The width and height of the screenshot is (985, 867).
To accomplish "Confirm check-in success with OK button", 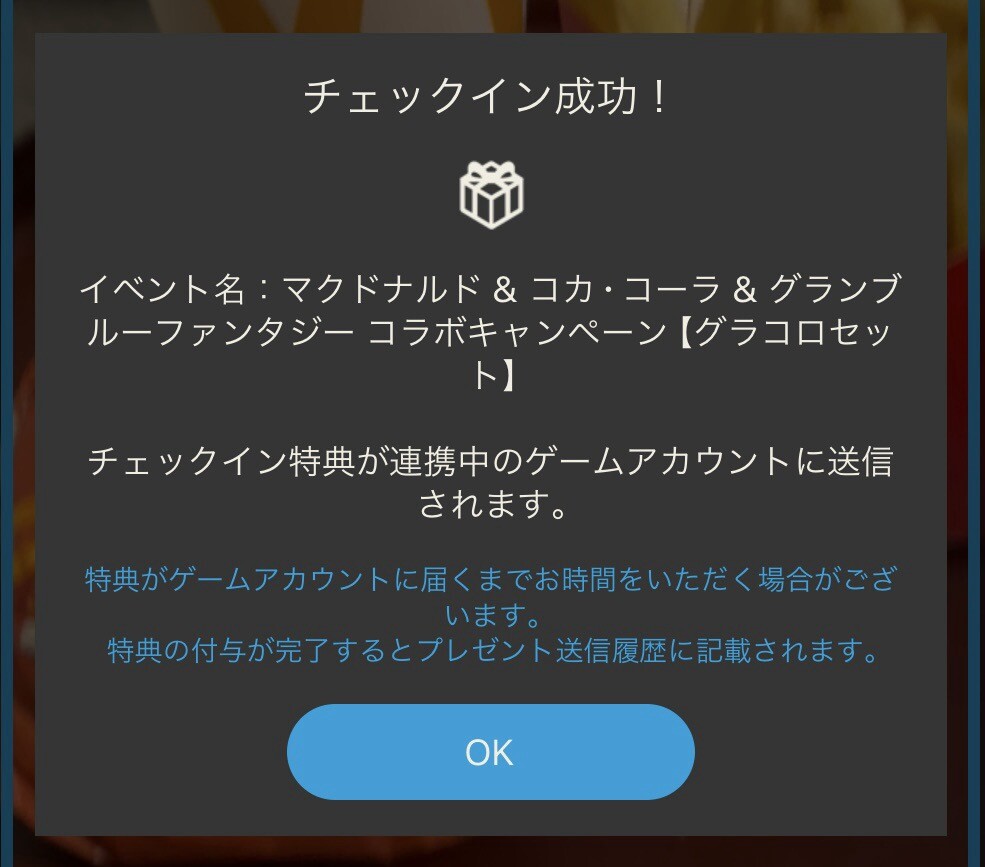I will point(490,752).
